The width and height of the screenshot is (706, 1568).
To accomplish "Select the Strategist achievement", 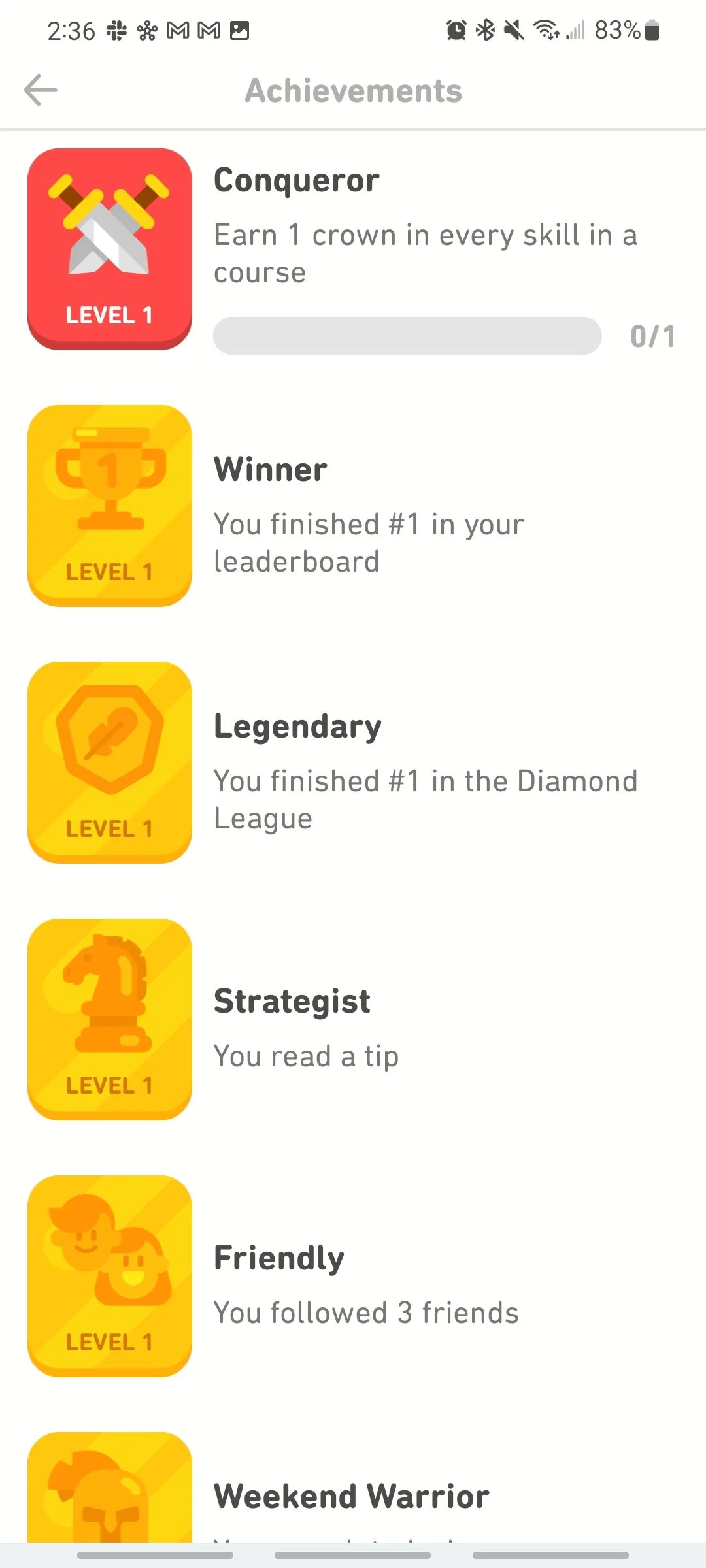I will 353,1019.
